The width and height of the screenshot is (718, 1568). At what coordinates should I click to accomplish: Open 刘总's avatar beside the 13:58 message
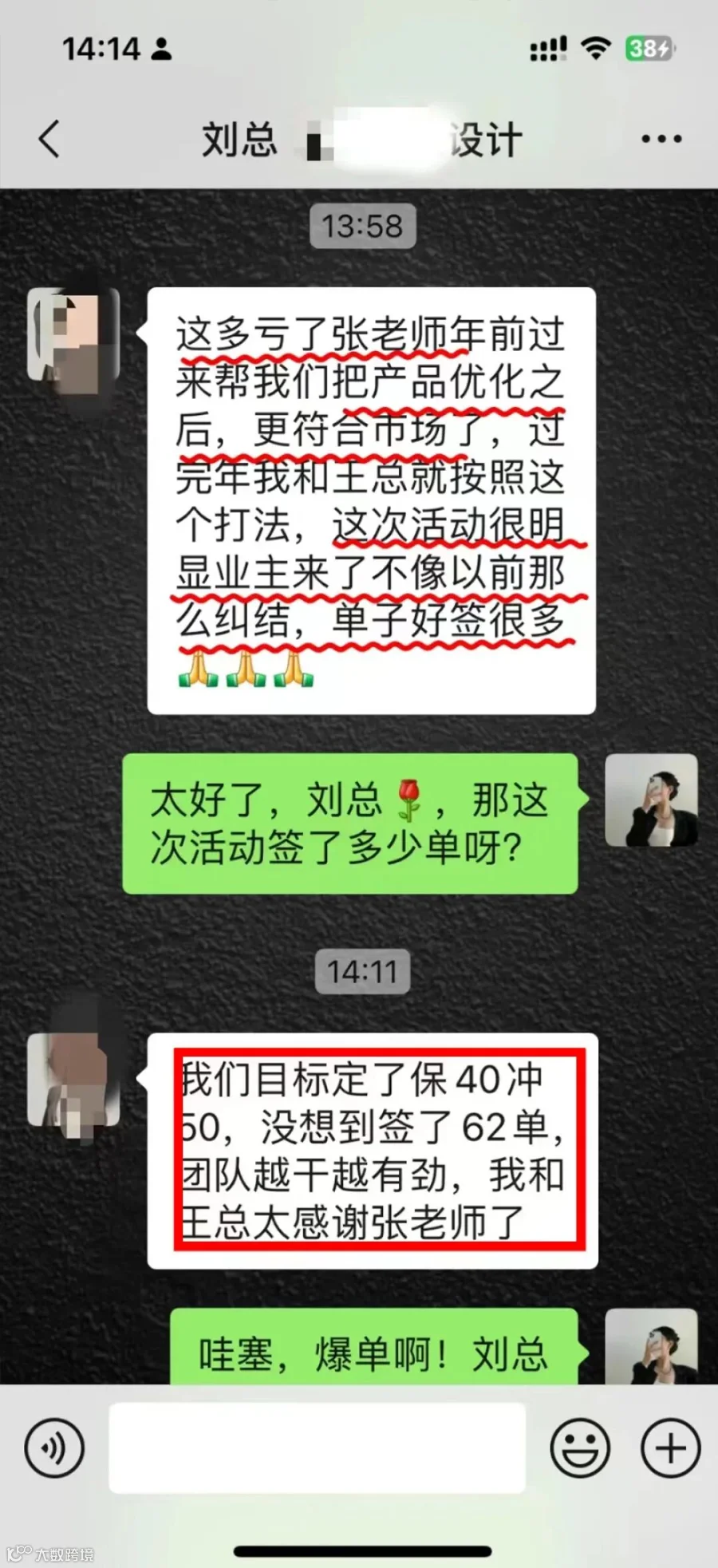pos(73,334)
